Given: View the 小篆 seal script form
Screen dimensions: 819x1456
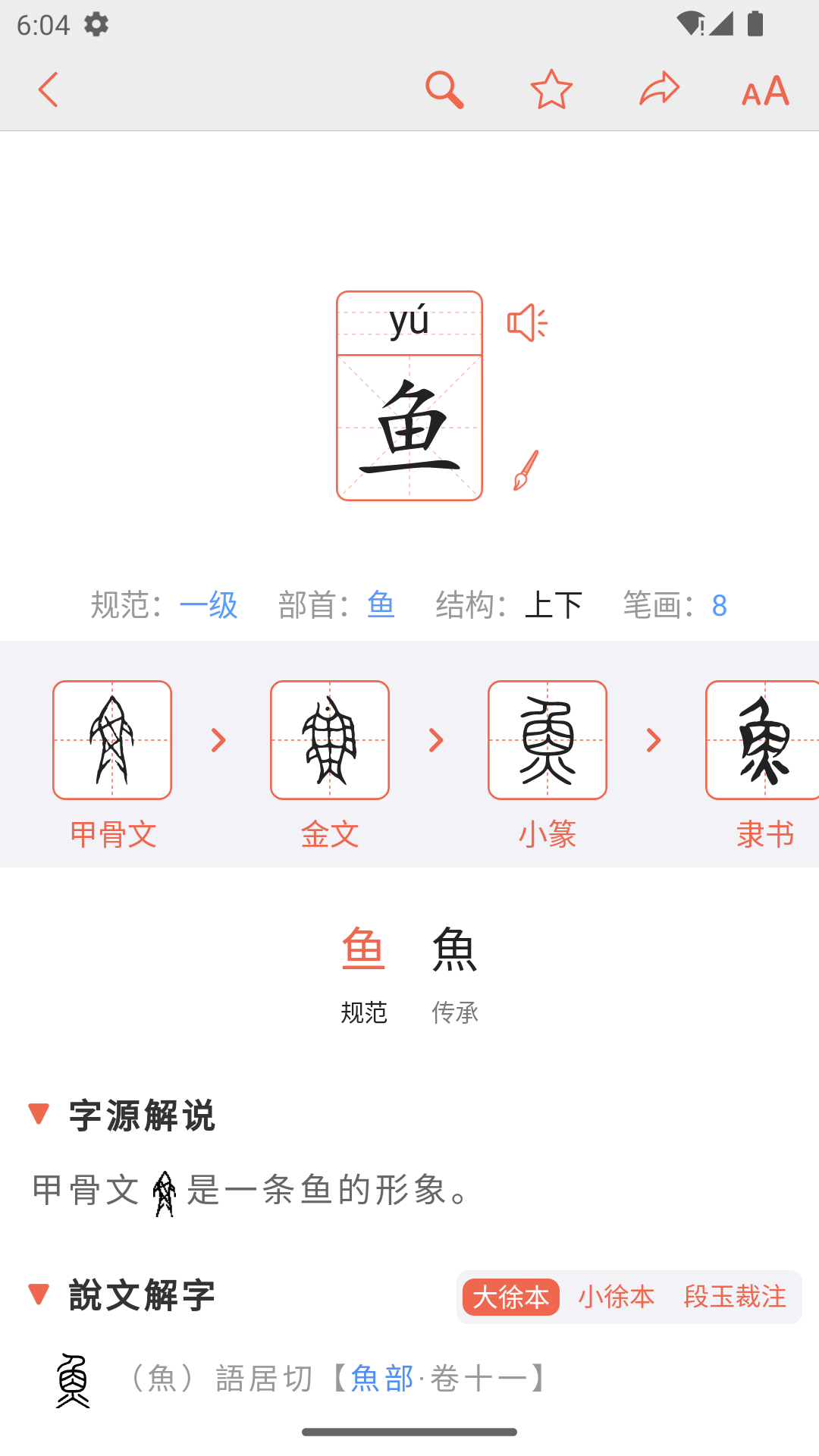Looking at the screenshot, I should point(548,739).
